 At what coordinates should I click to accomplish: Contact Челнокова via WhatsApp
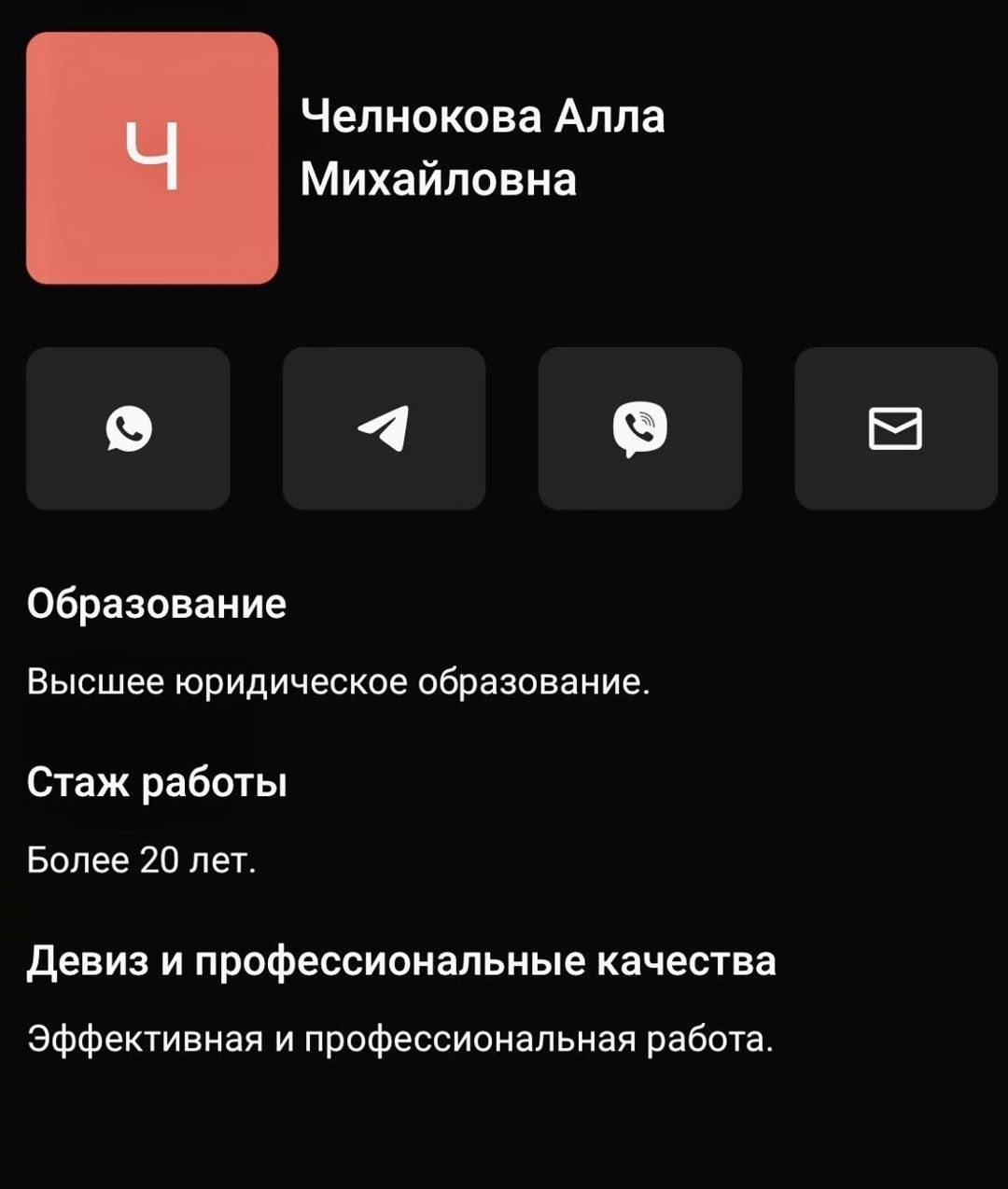(x=128, y=428)
